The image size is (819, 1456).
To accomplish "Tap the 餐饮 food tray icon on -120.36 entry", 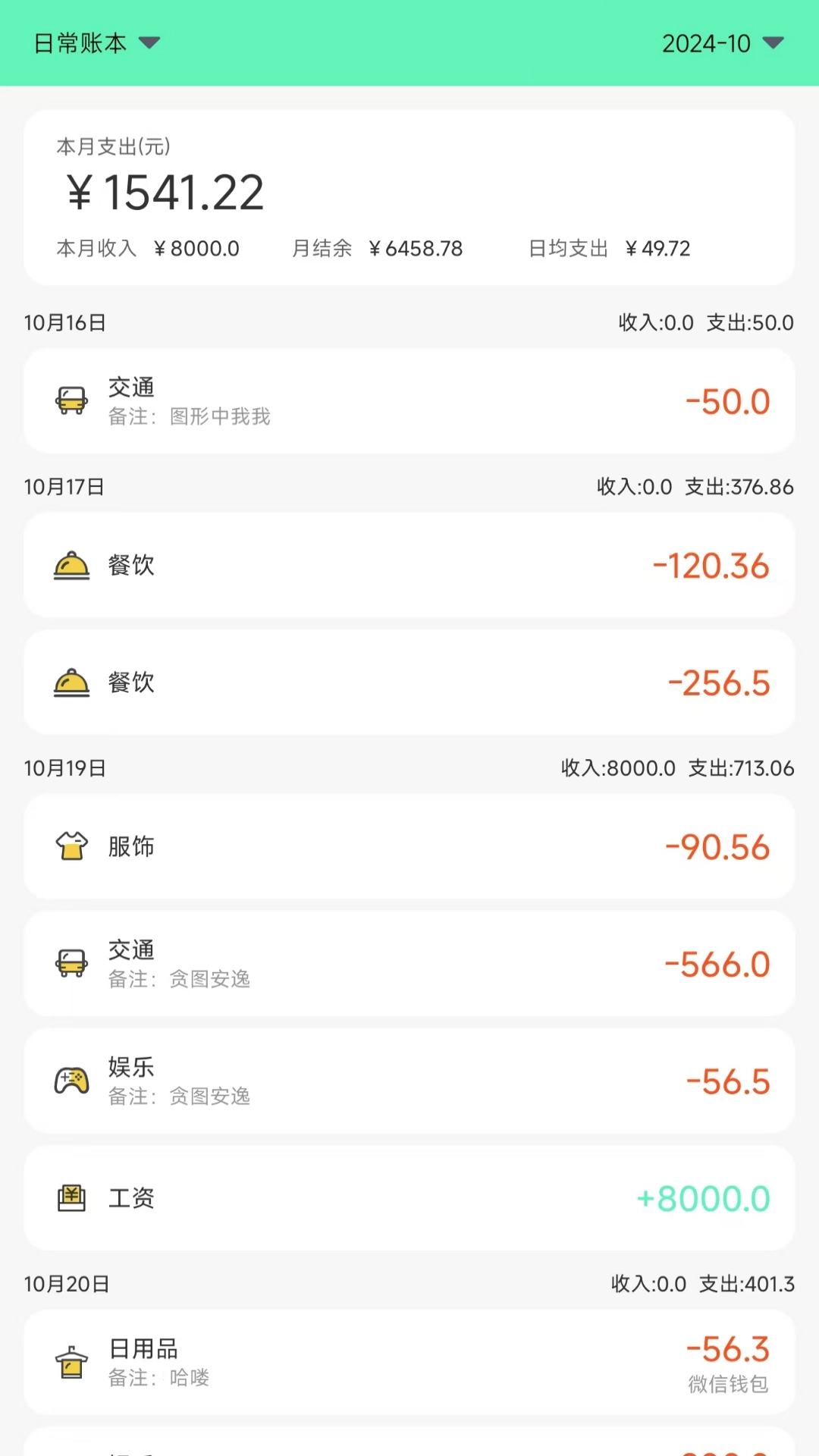I will 71,564.
